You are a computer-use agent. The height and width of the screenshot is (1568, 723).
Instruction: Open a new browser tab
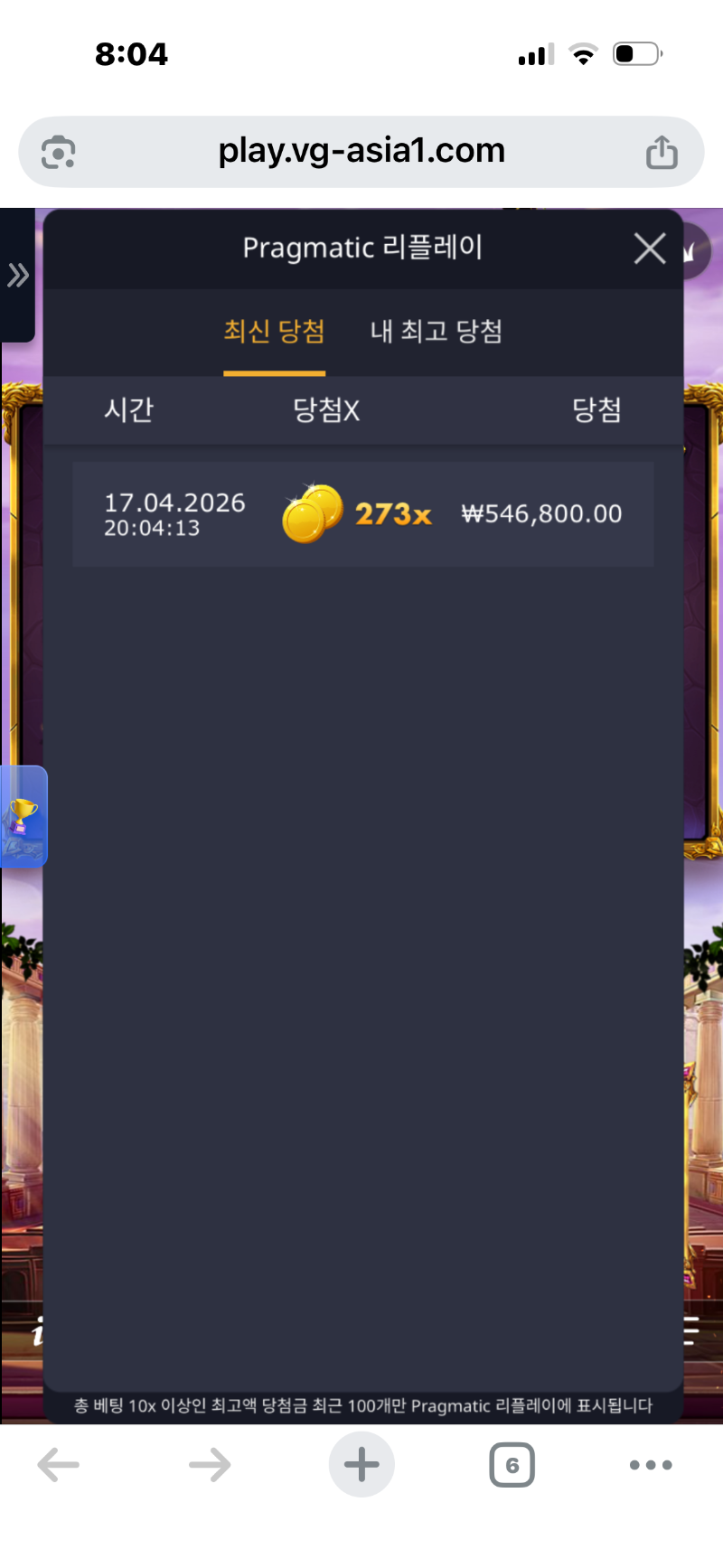point(361,1465)
